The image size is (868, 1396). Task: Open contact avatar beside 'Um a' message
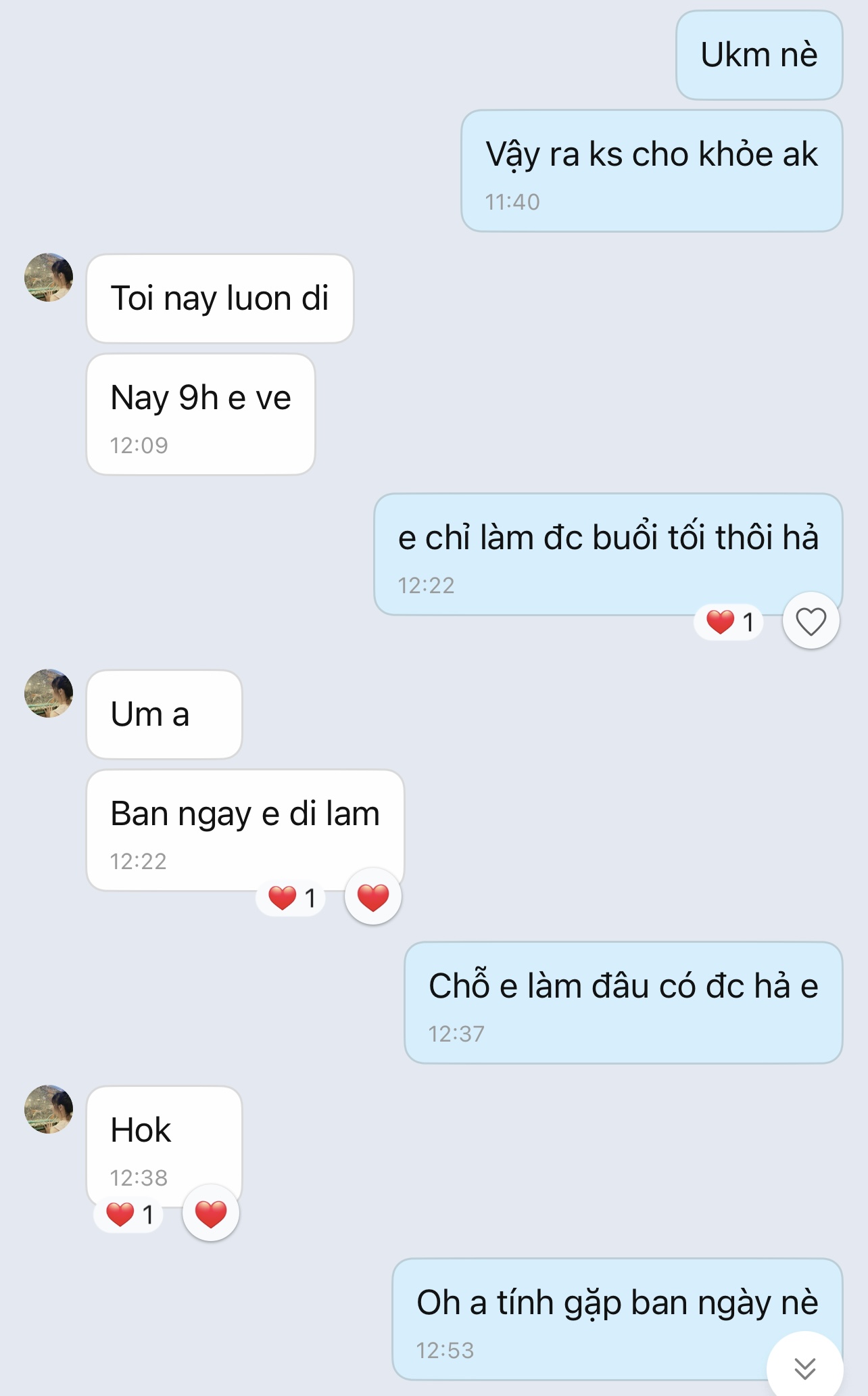click(49, 693)
